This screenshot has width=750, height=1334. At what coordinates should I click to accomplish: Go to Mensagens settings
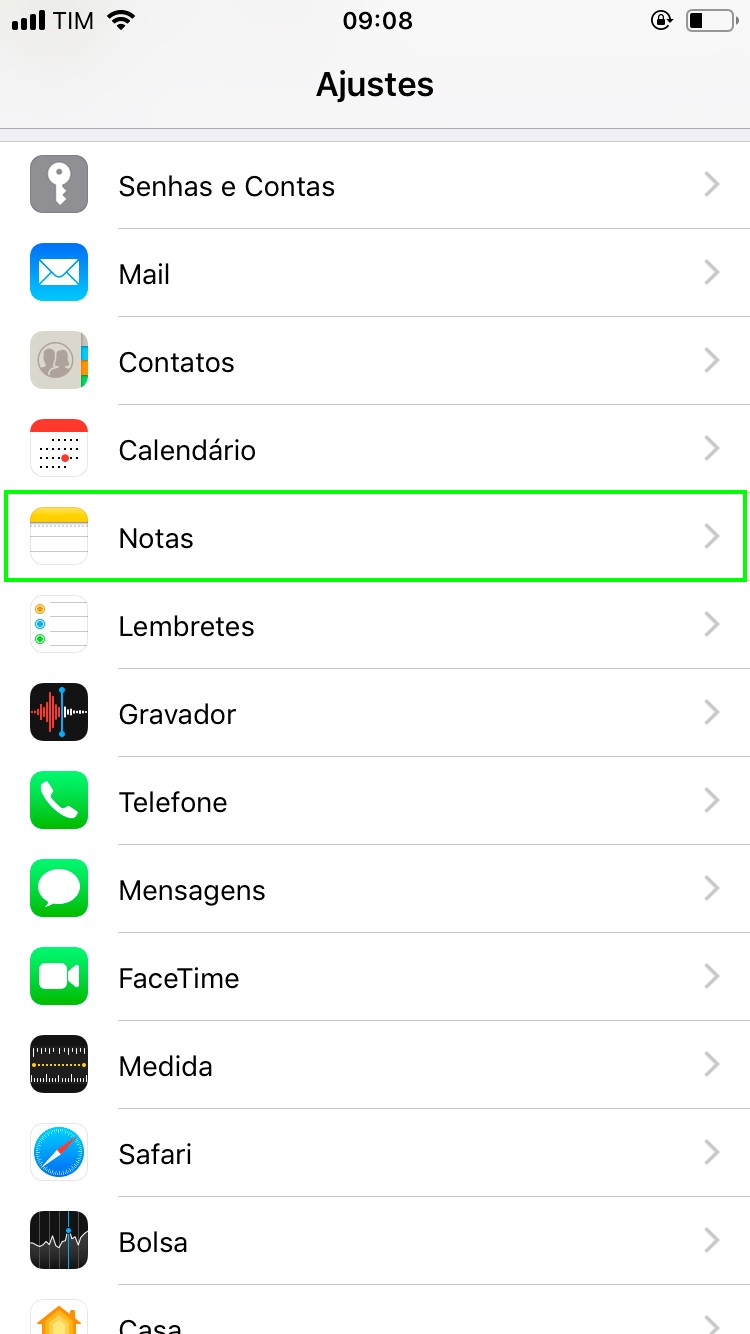coord(375,890)
